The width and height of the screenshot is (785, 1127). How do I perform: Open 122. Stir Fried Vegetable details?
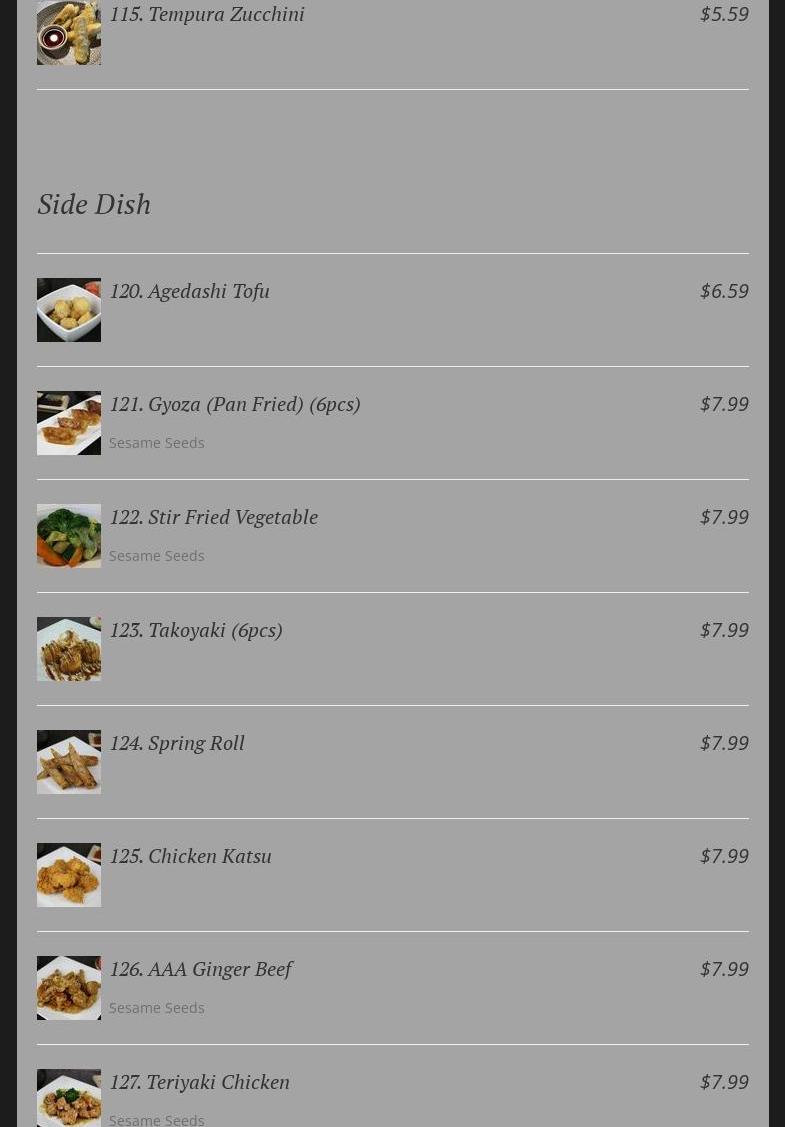point(213,517)
